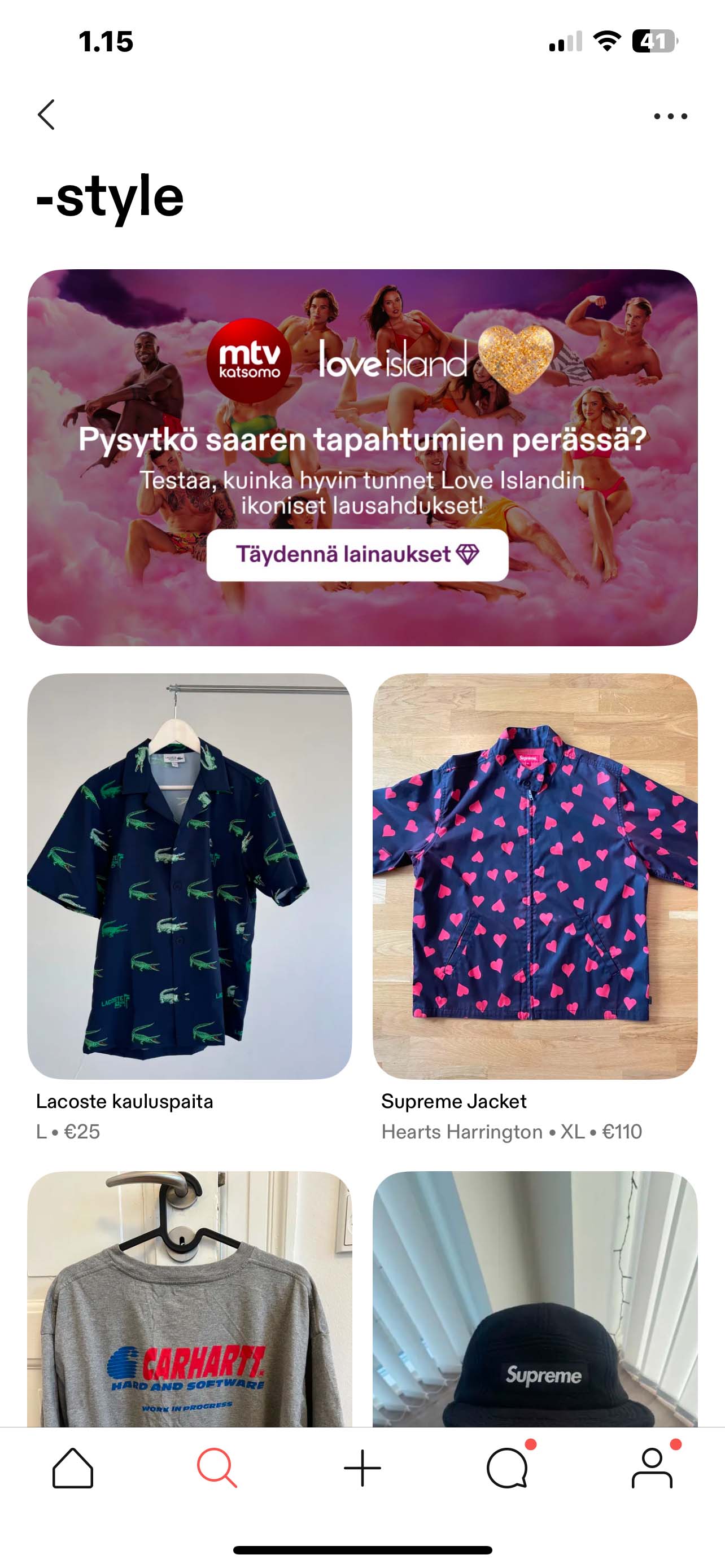Open the three-dot overflow menu
This screenshot has height=1568, width=725.
click(670, 116)
